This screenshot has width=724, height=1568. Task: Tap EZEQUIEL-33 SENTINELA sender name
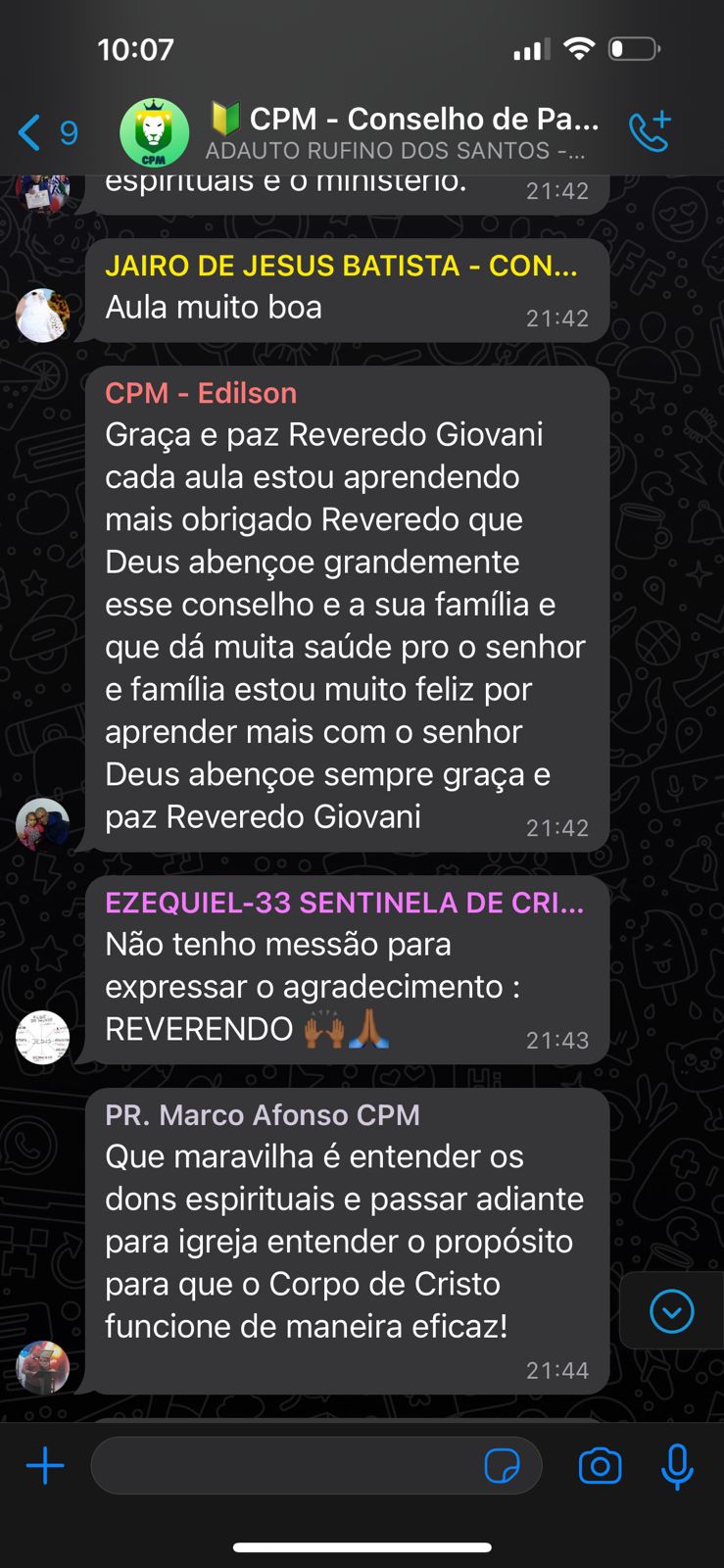coord(344,903)
